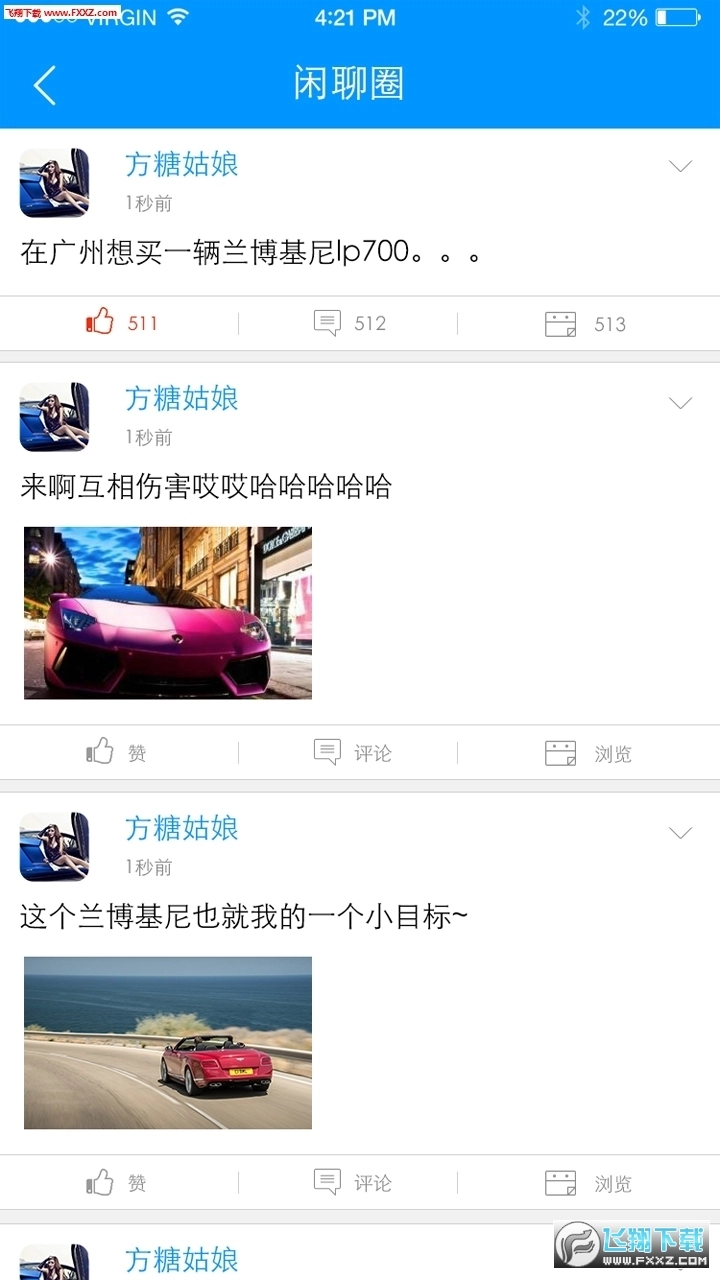Open the dropdown arrow on the second post
The width and height of the screenshot is (720, 1280).
(680, 403)
